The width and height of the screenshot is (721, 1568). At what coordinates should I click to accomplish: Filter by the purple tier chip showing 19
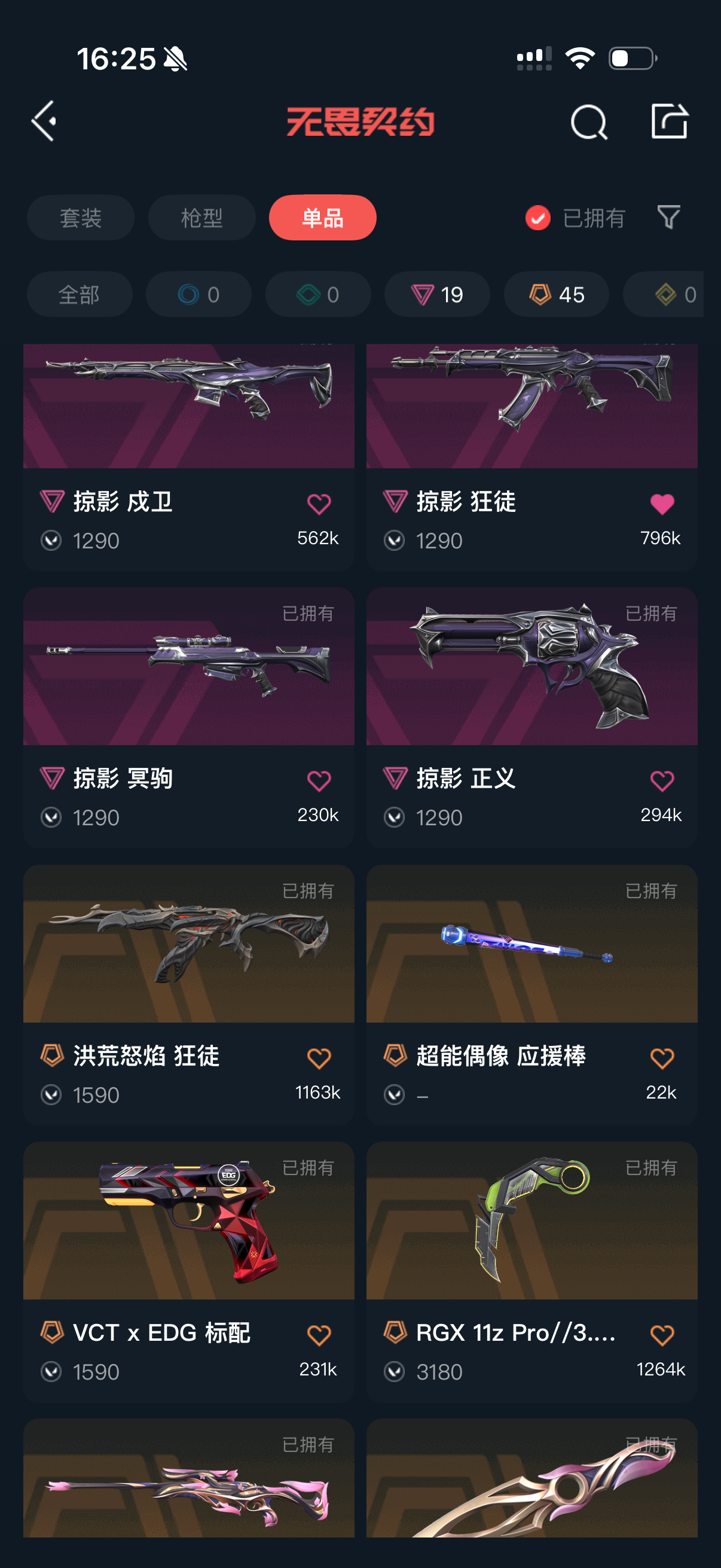point(437,295)
